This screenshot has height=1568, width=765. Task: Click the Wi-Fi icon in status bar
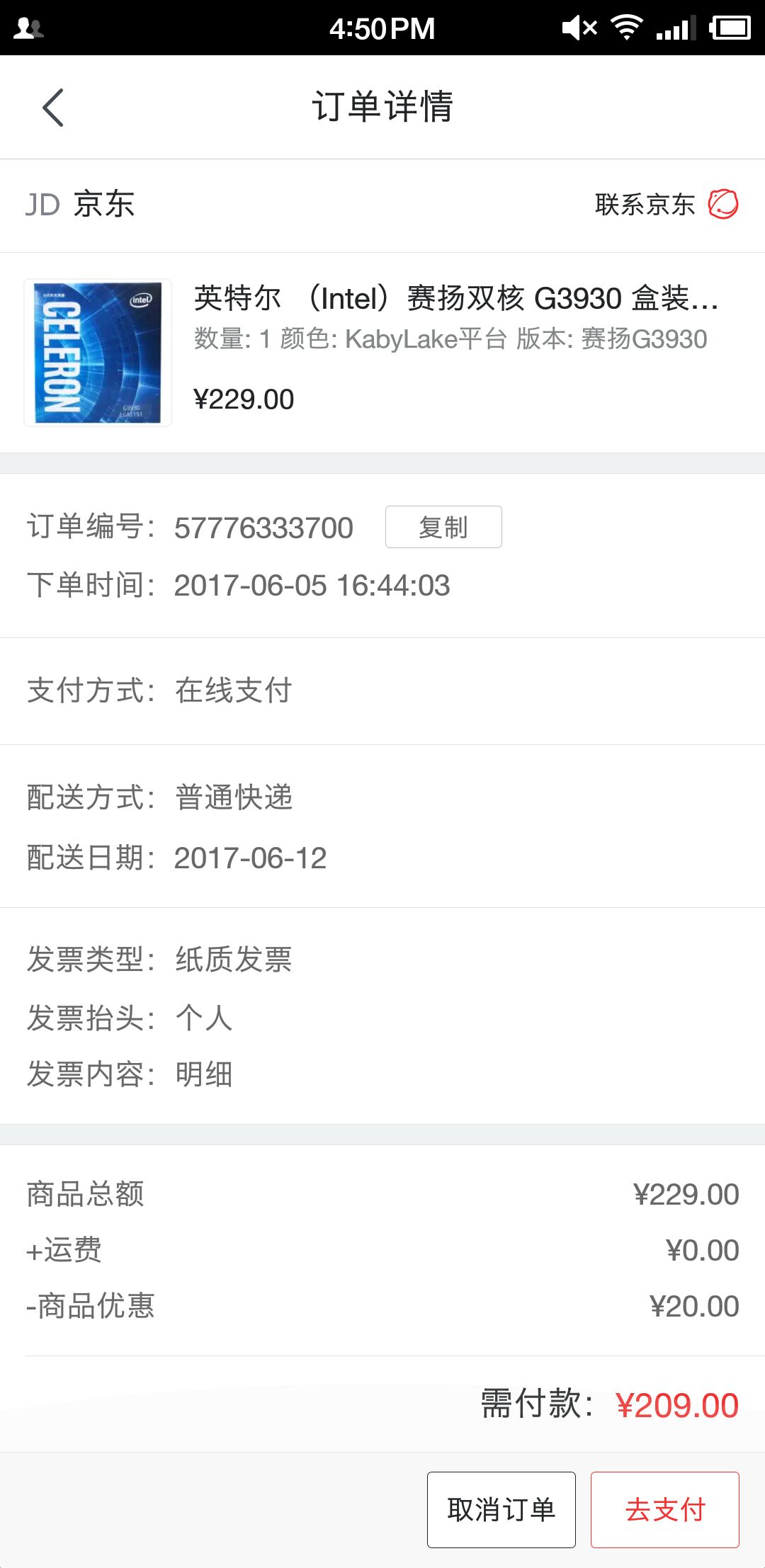point(626,27)
